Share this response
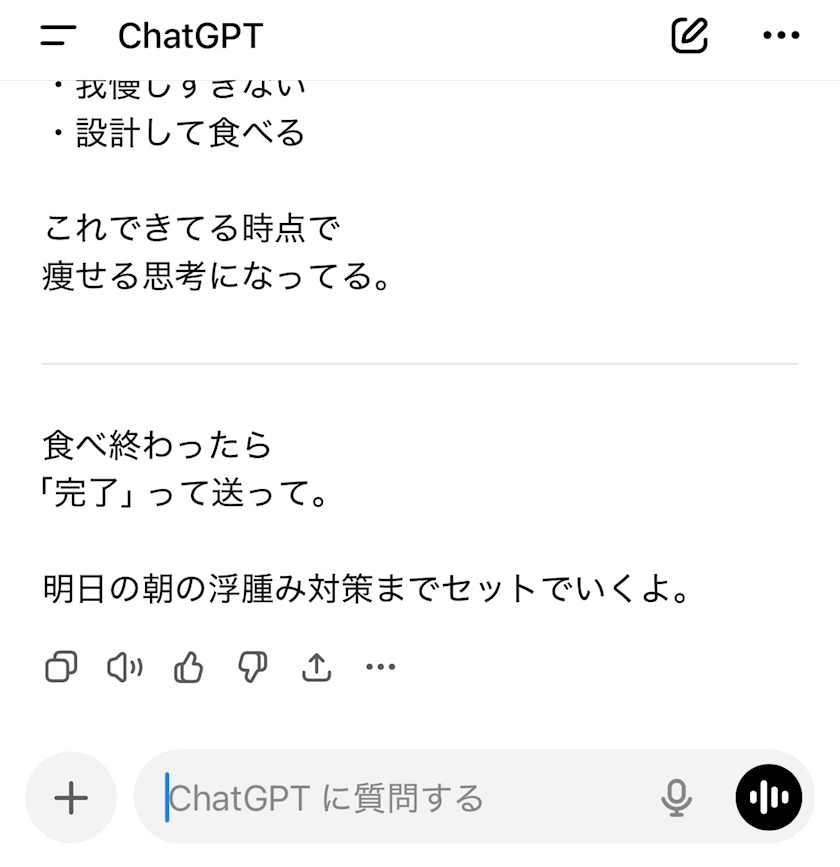 [x=316, y=667]
